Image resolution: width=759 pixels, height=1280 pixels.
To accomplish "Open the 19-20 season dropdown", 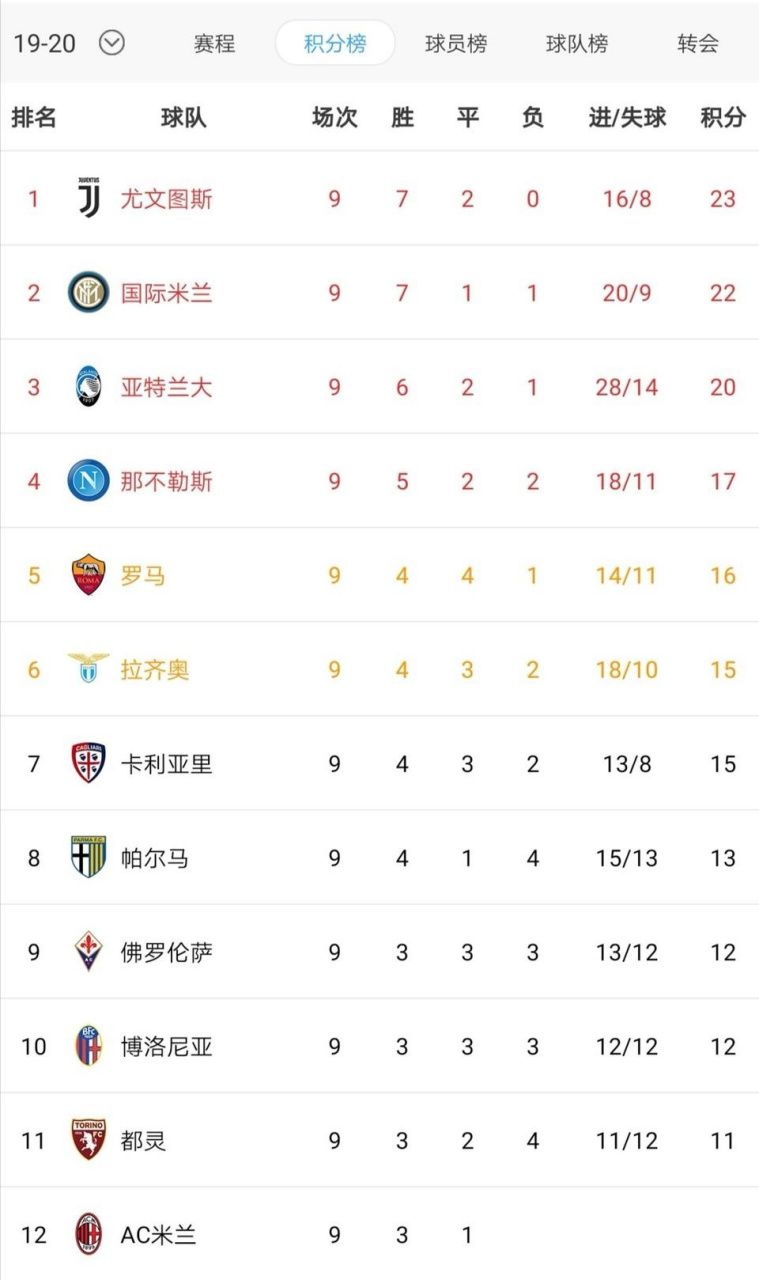I will coord(68,43).
